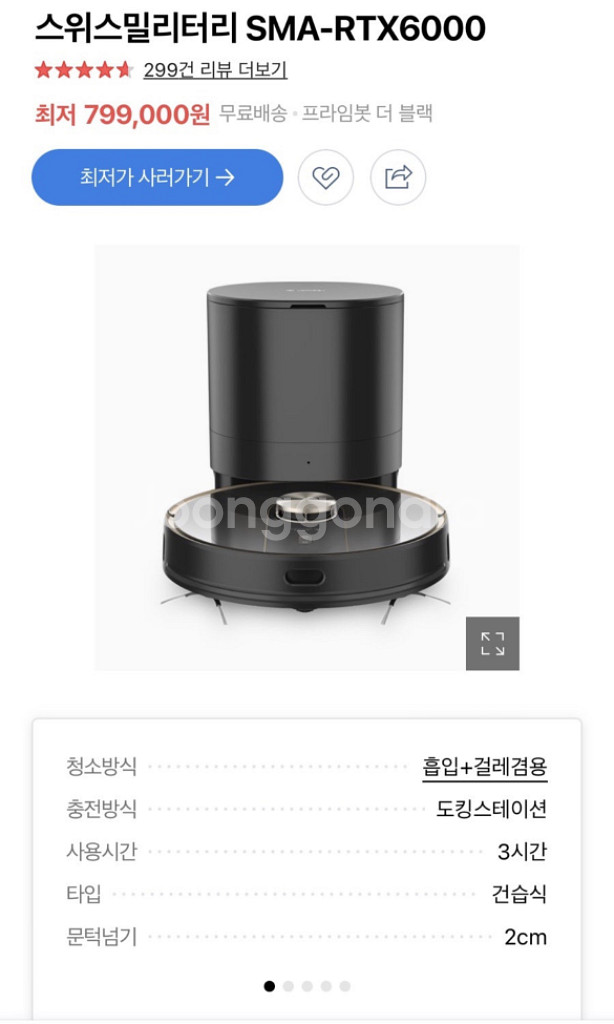
Task: Expand the product image to fullscreen
Action: click(492, 643)
